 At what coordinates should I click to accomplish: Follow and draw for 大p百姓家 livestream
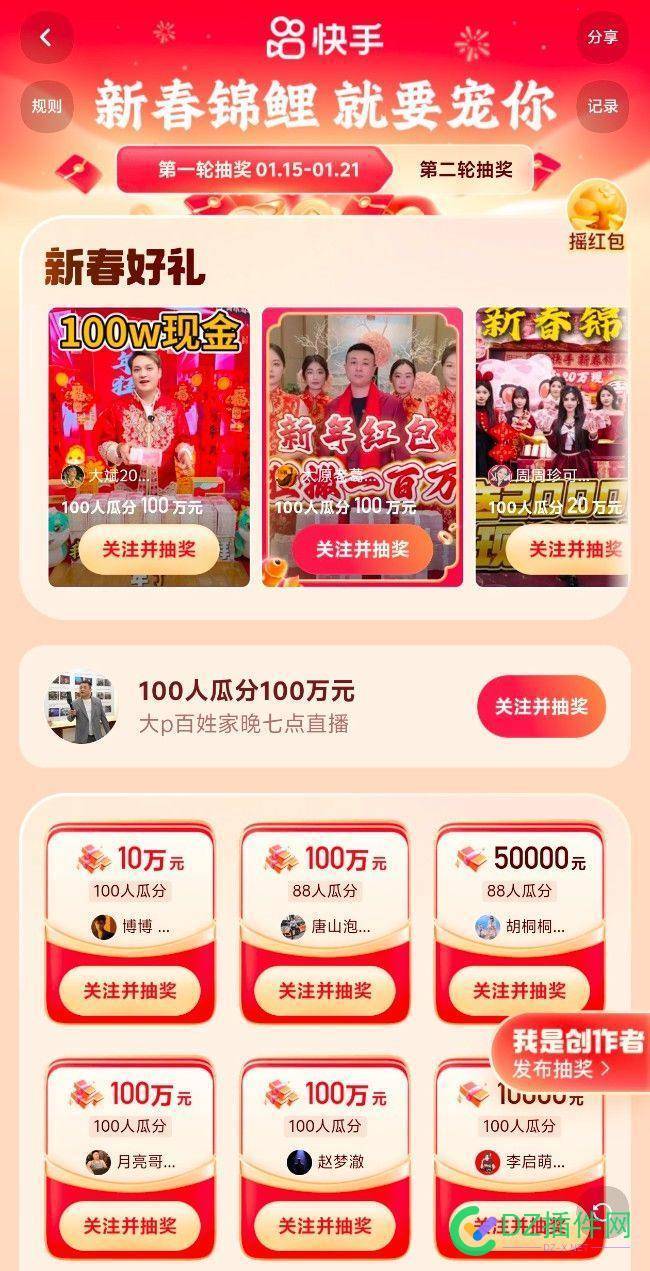click(x=541, y=706)
